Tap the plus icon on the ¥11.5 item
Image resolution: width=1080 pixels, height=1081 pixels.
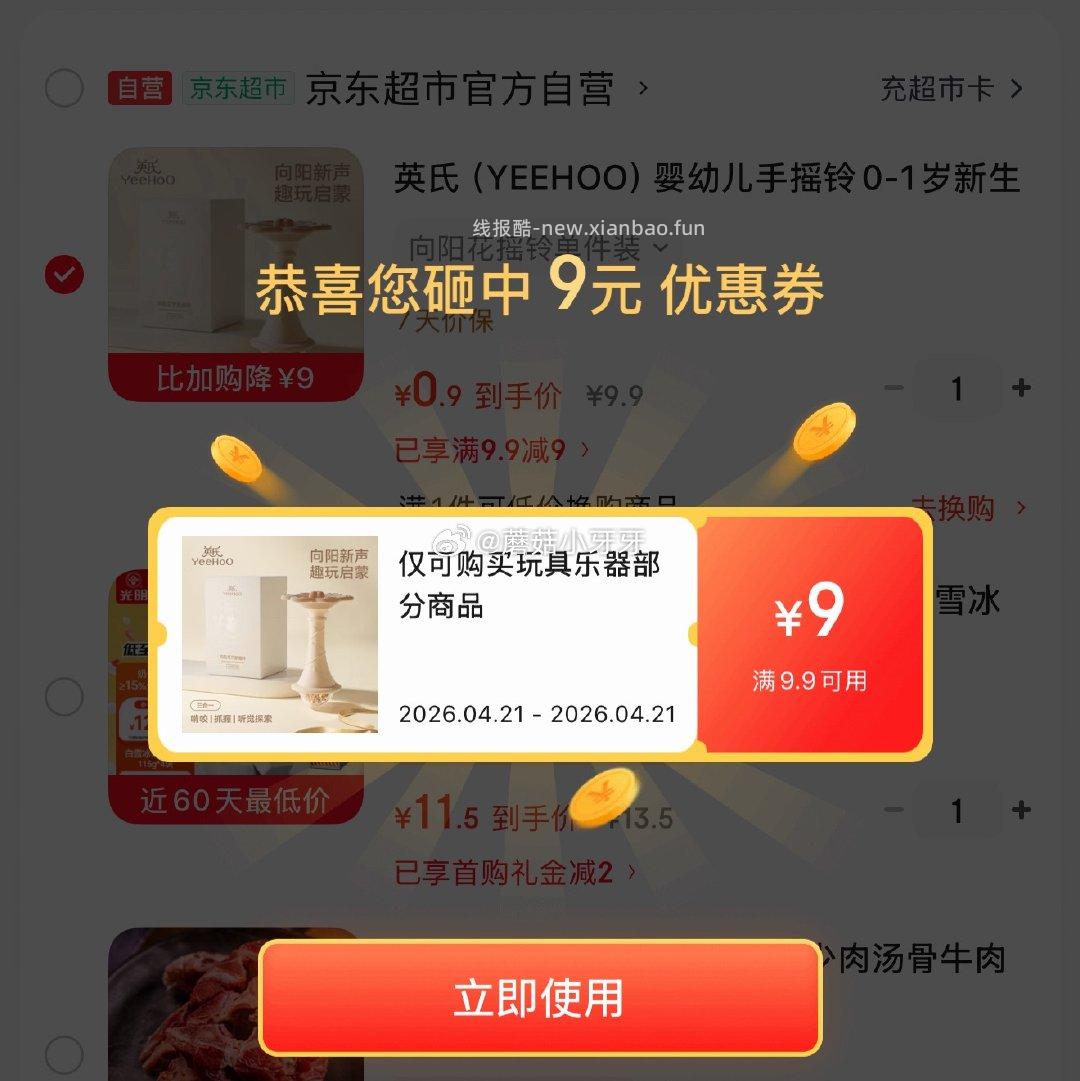pyautogui.click(x=1022, y=811)
